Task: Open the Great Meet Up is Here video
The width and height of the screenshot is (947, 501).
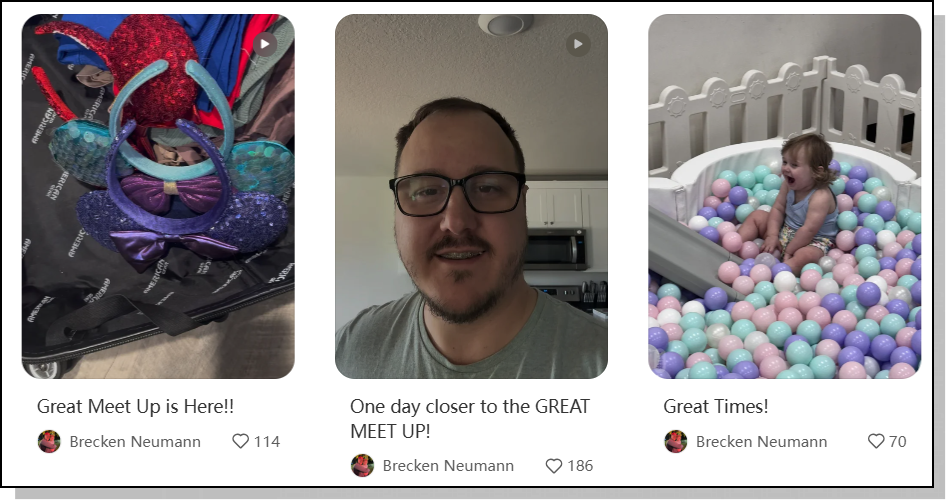Action: tap(158, 196)
